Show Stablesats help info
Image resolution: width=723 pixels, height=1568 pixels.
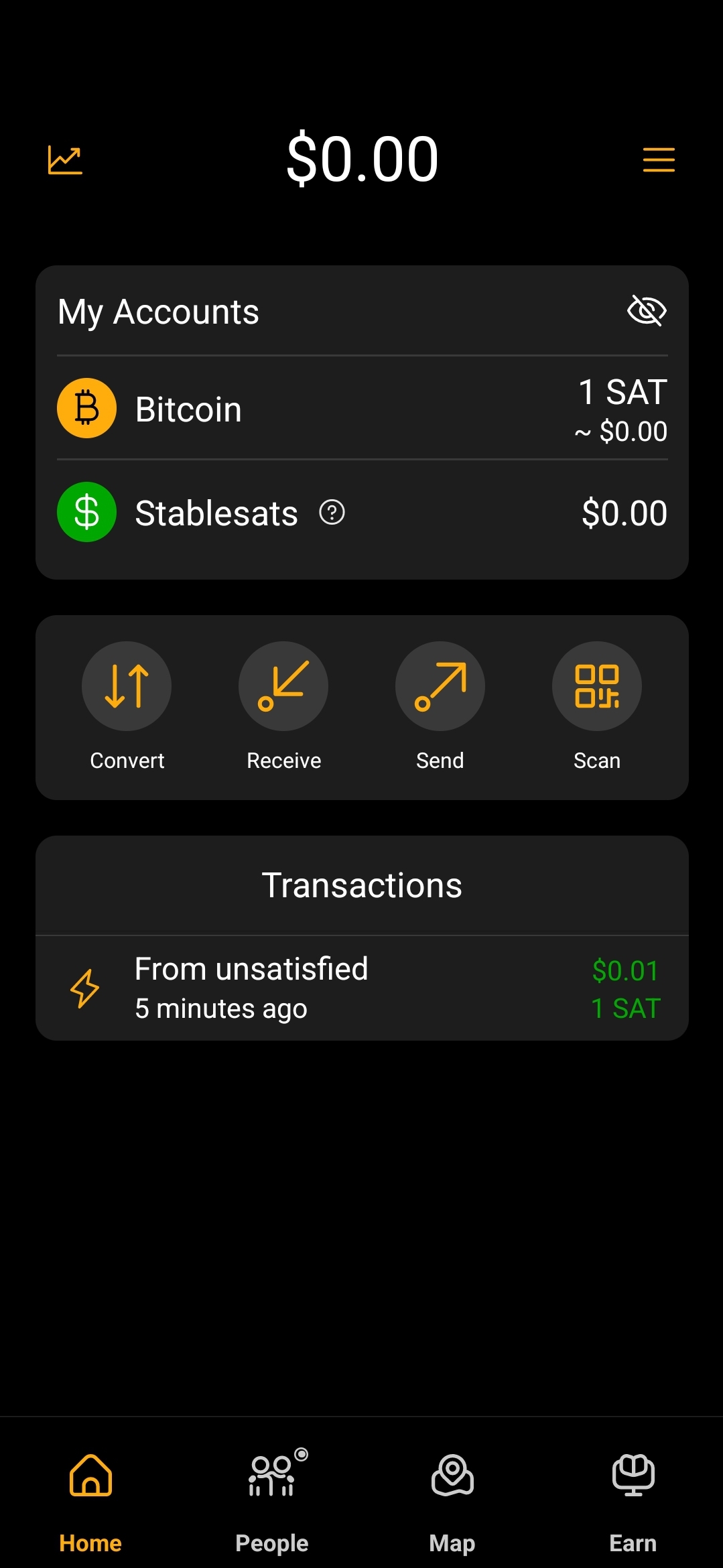(x=332, y=513)
